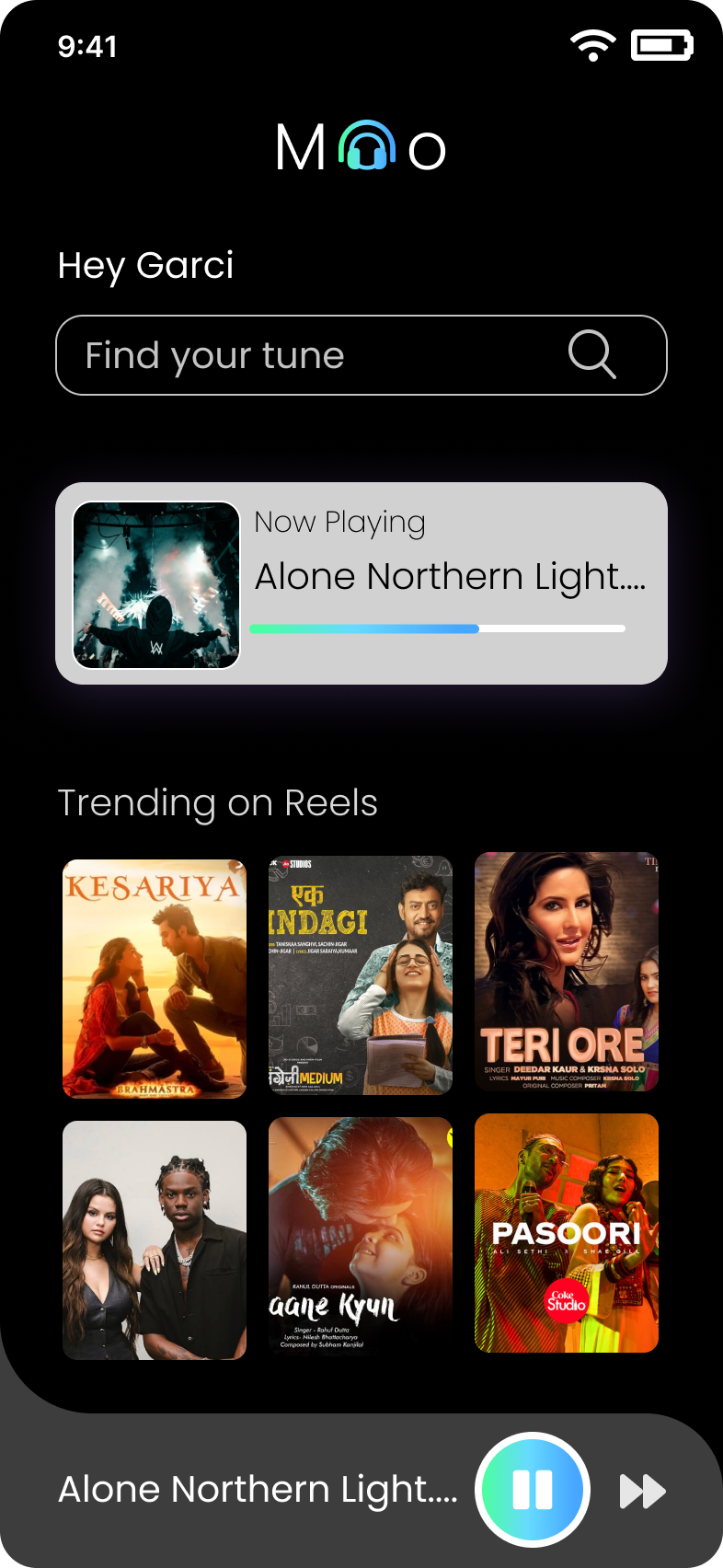Play the Jaane Kyun track
This screenshot has height=1568, width=723.
361,1236
